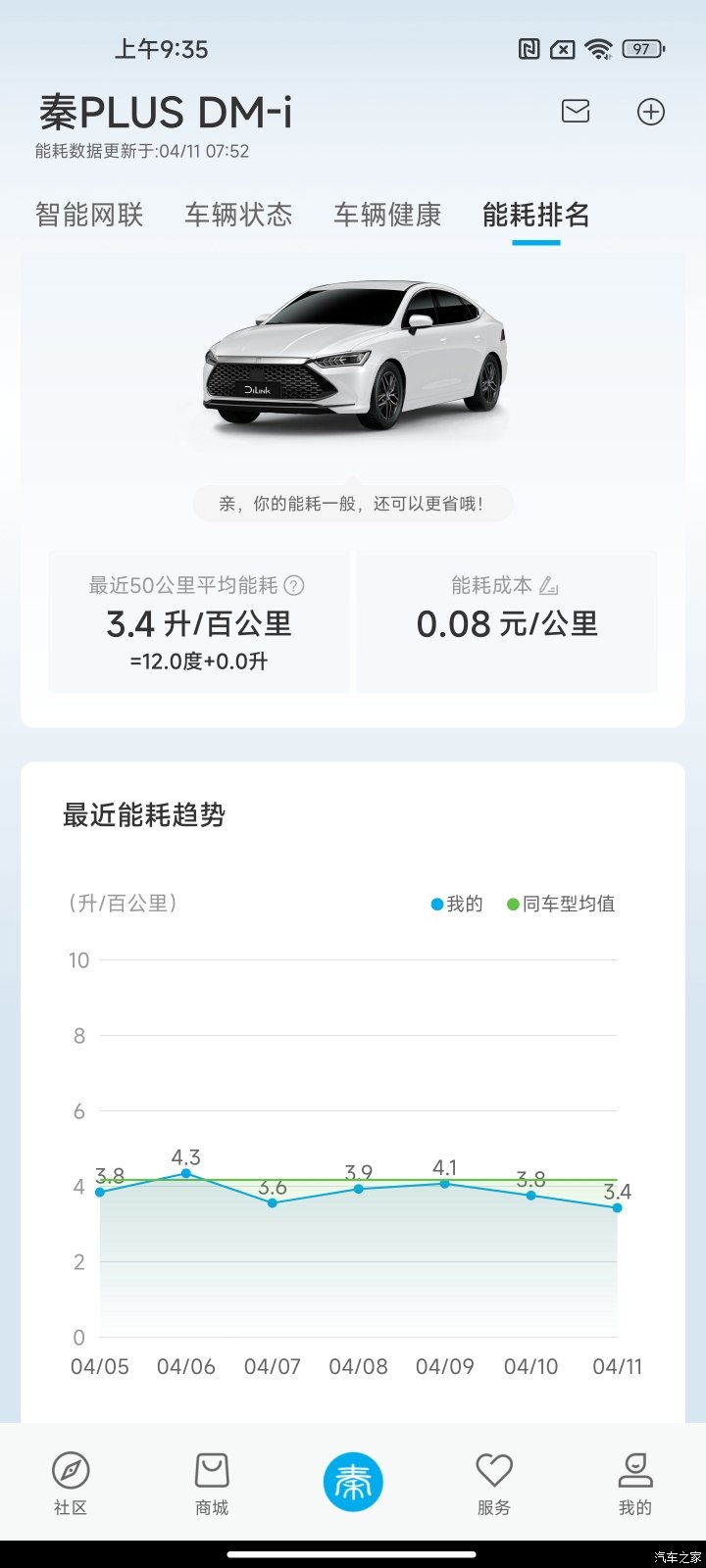Open the 商城 tab

tap(212, 1483)
